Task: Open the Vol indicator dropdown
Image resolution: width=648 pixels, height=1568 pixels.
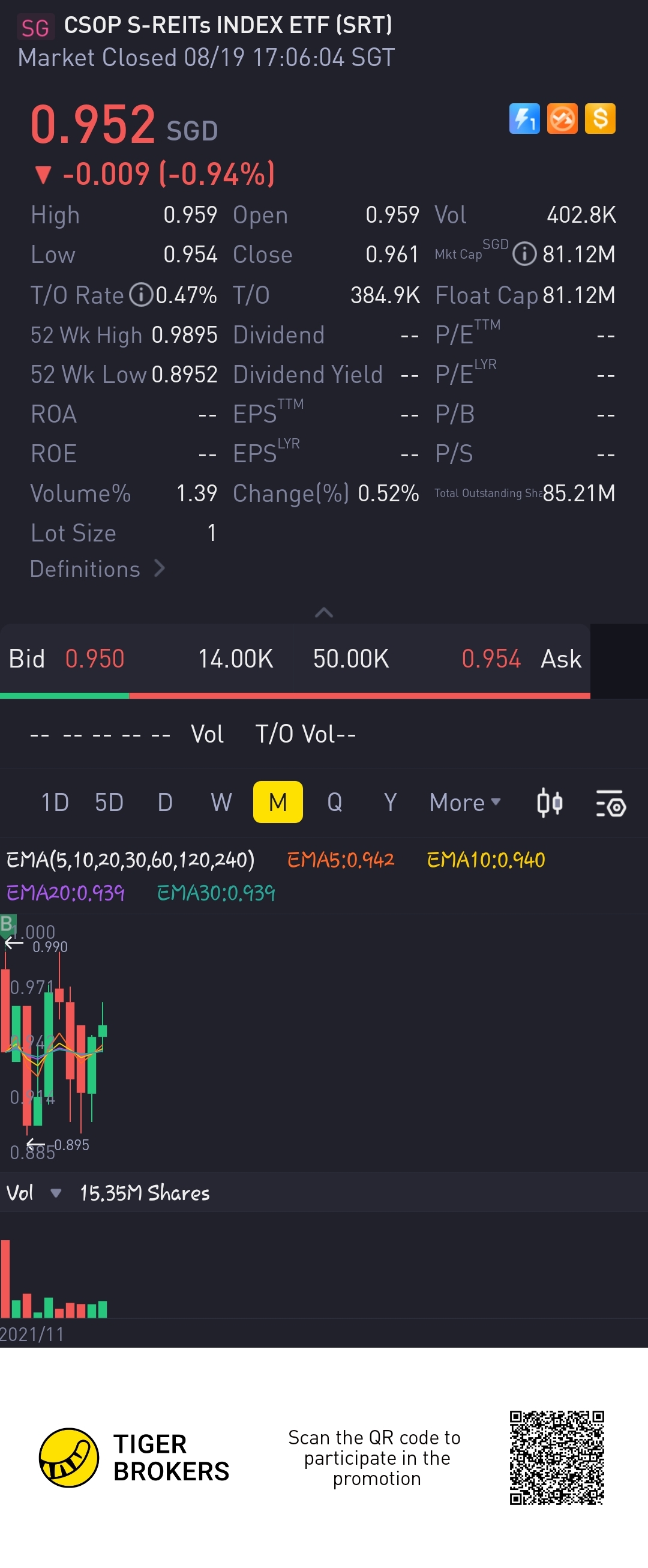Action: 55,1193
